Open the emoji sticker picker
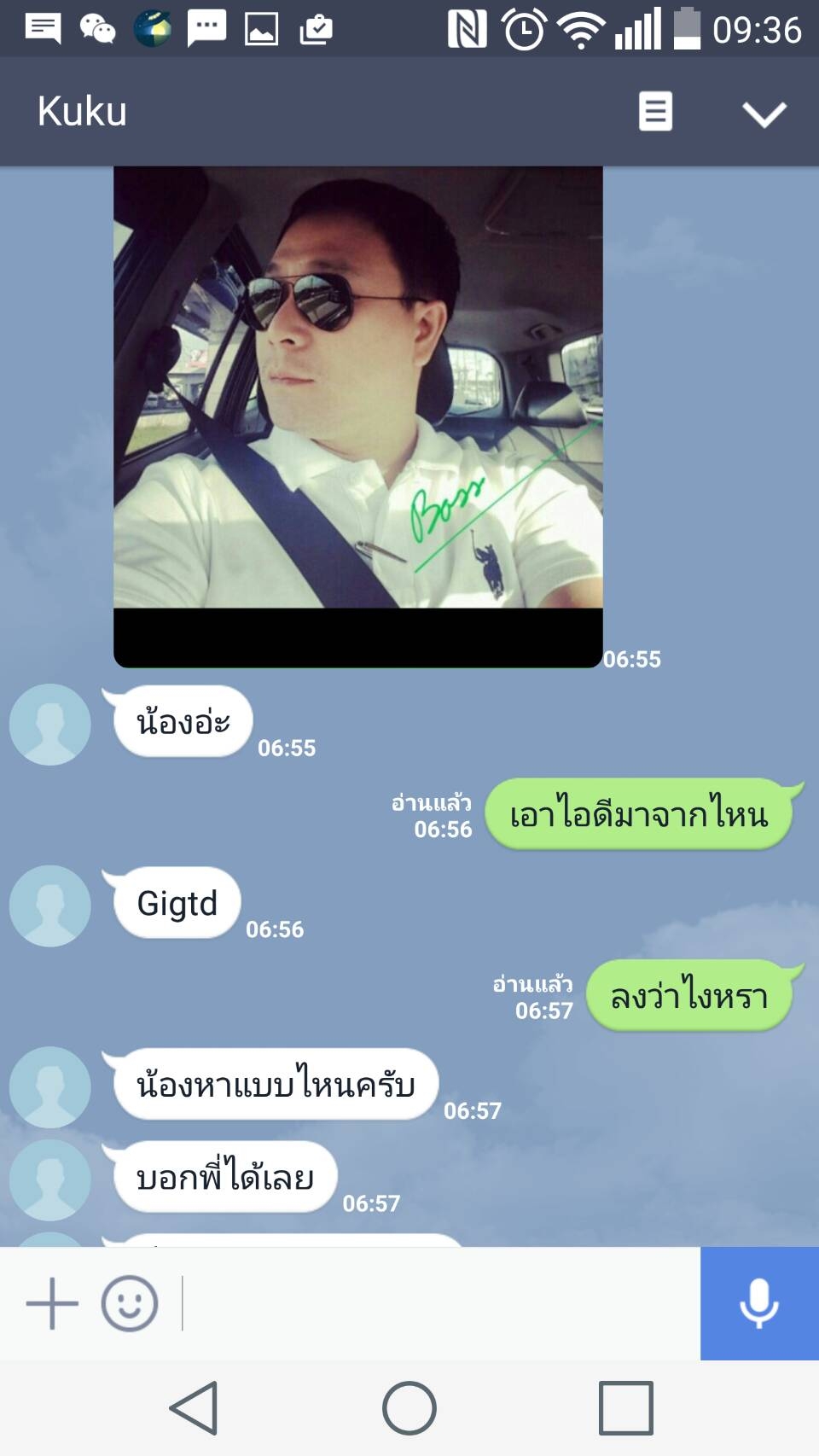Screen dimensions: 819x1456 coord(130,1303)
